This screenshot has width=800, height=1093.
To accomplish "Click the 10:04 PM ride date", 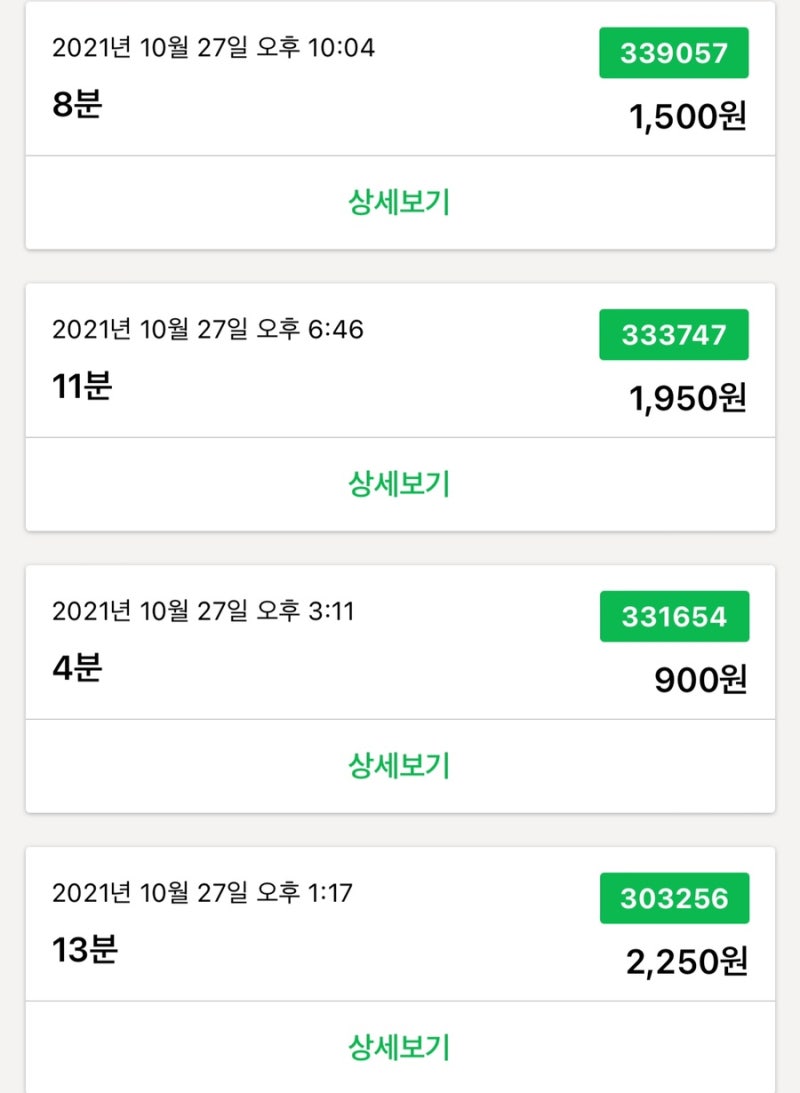I will tap(215, 46).
